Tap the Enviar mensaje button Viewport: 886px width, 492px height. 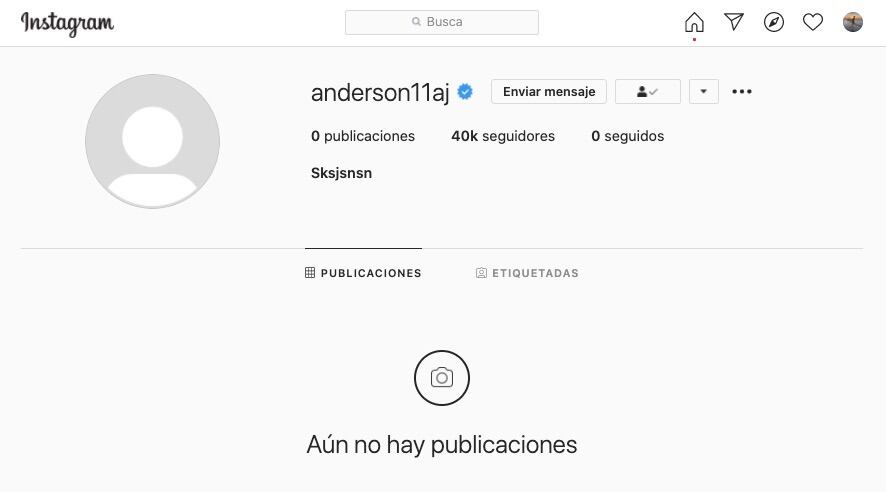point(549,92)
